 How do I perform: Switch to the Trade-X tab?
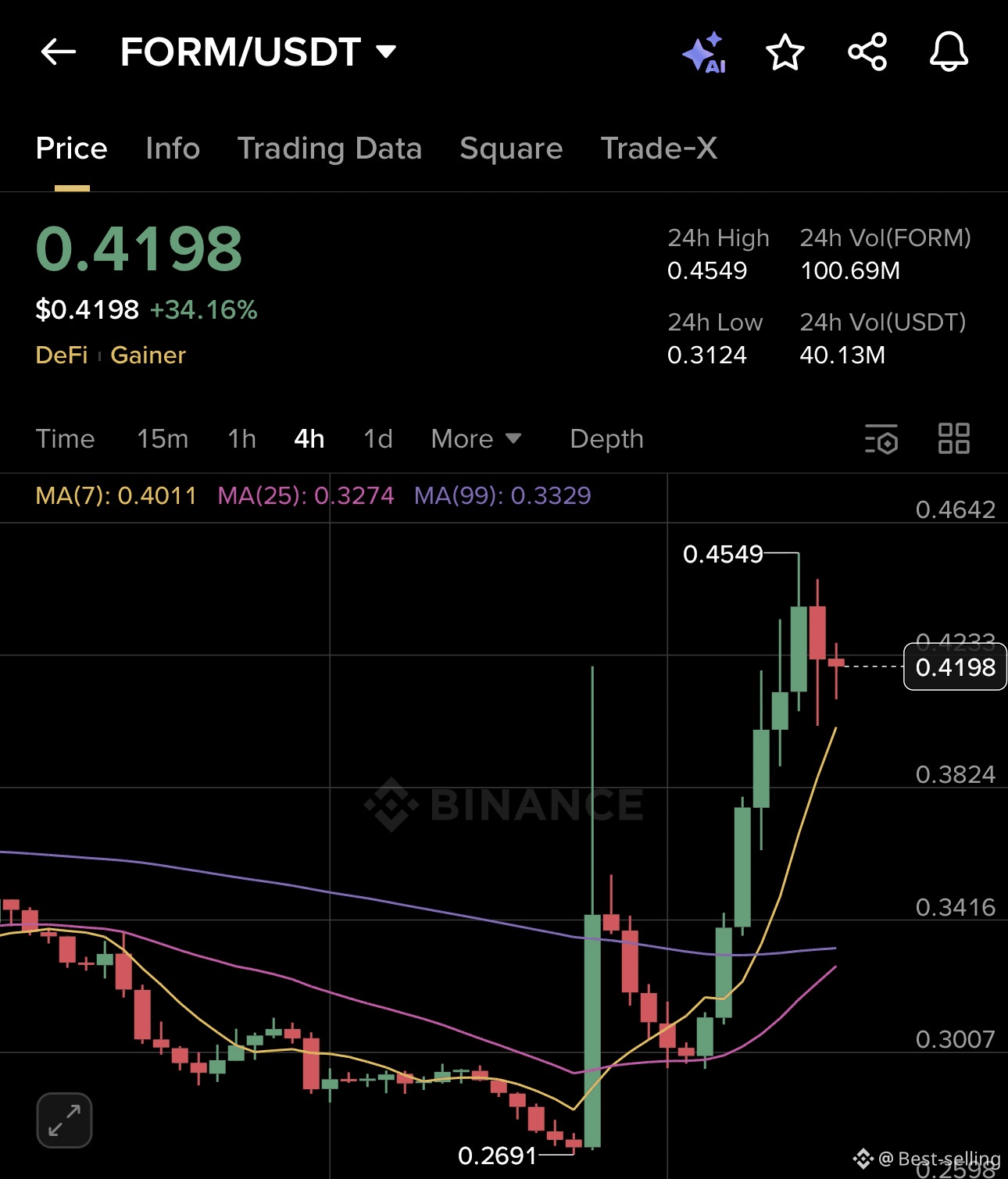(659, 148)
